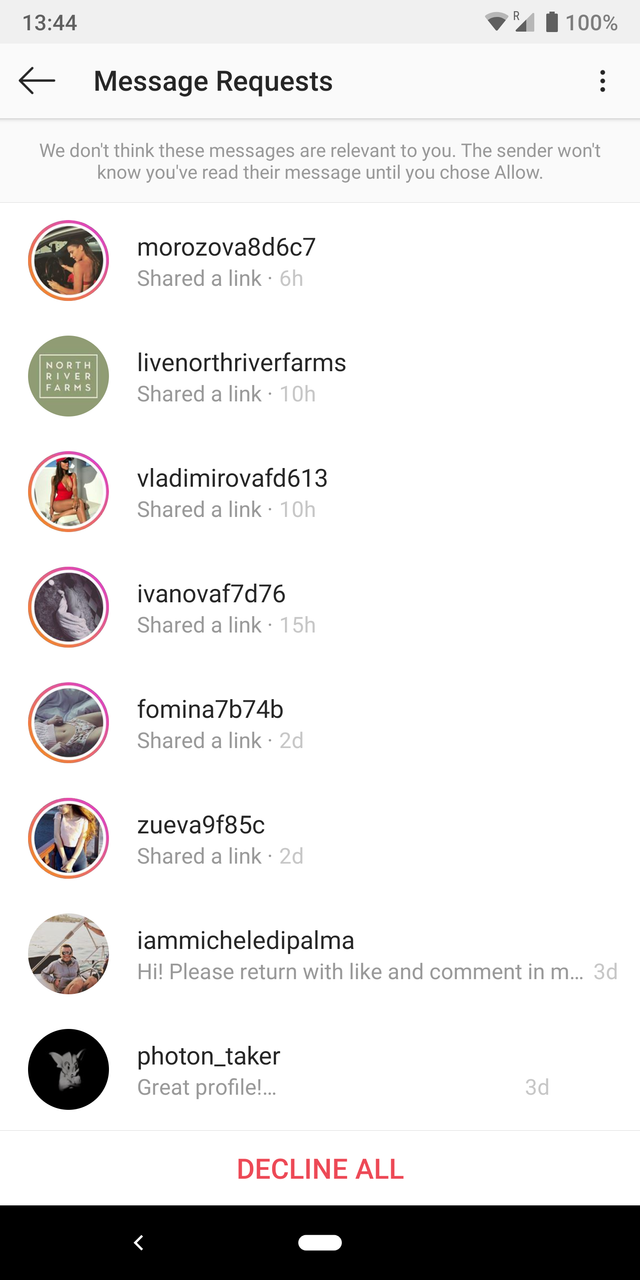Tap the system back button

pos(139,1243)
